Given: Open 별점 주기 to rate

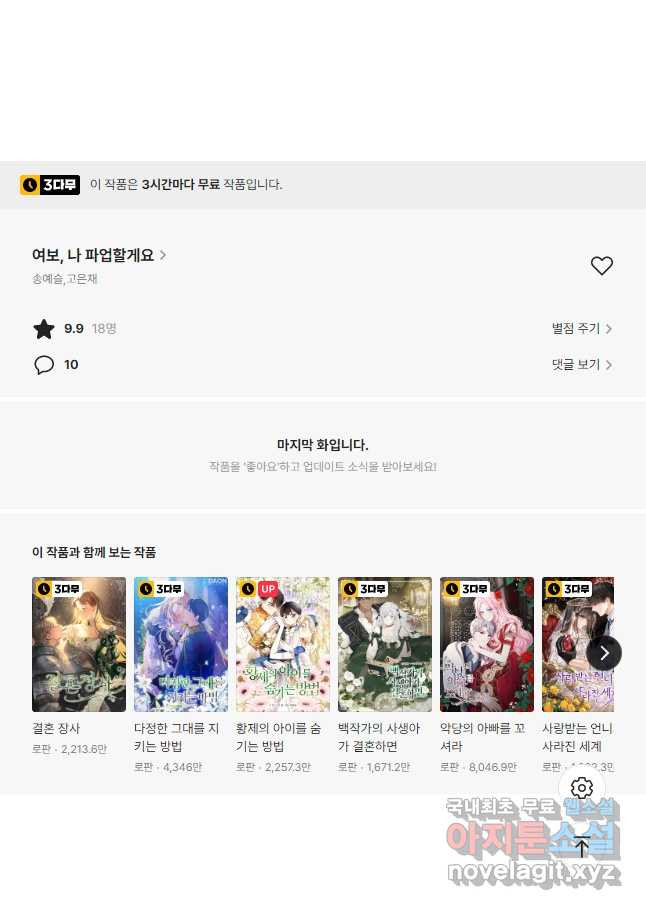Looking at the screenshot, I should (x=581, y=328).
